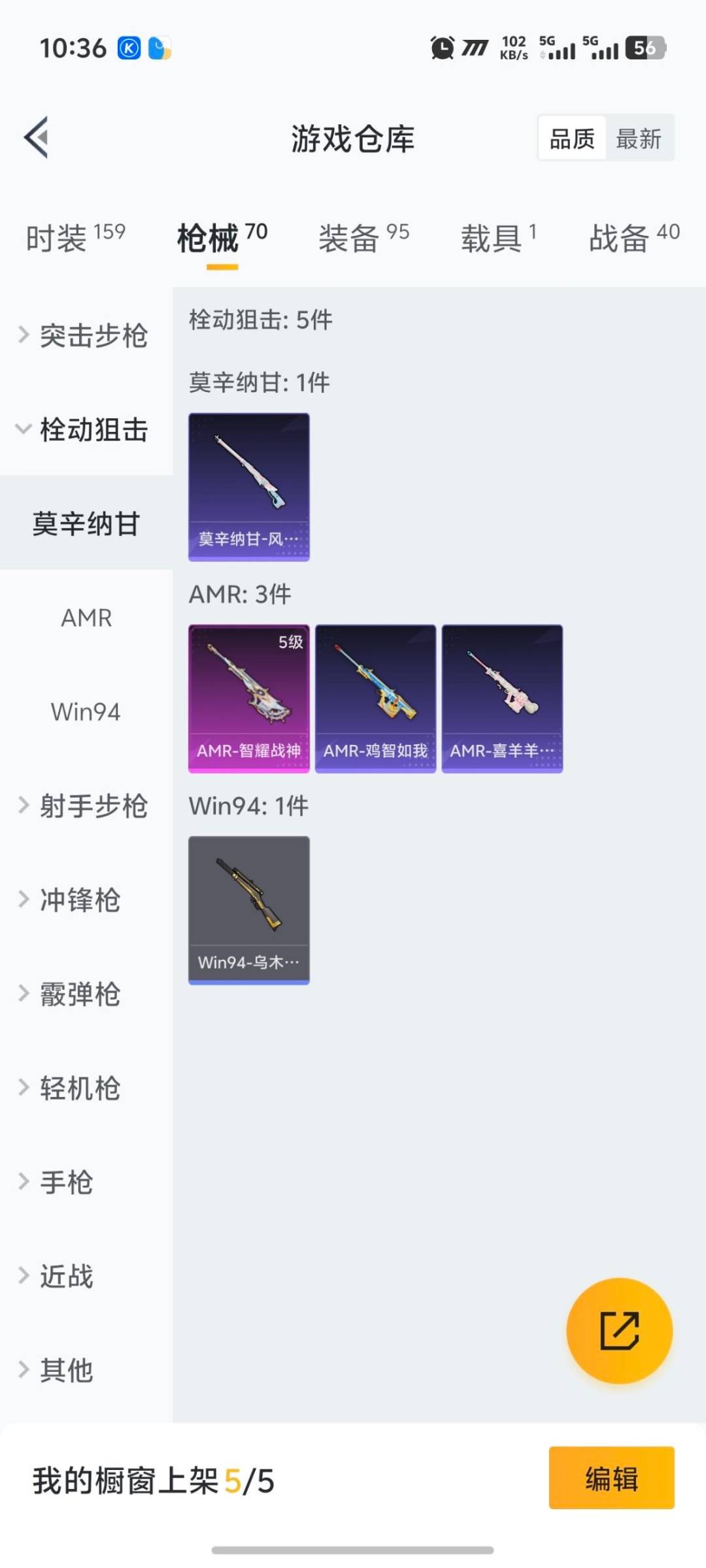This screenshot has width=706, height=1568.
Task: Switch sorting to 最新
Action: tap(639, 138)
